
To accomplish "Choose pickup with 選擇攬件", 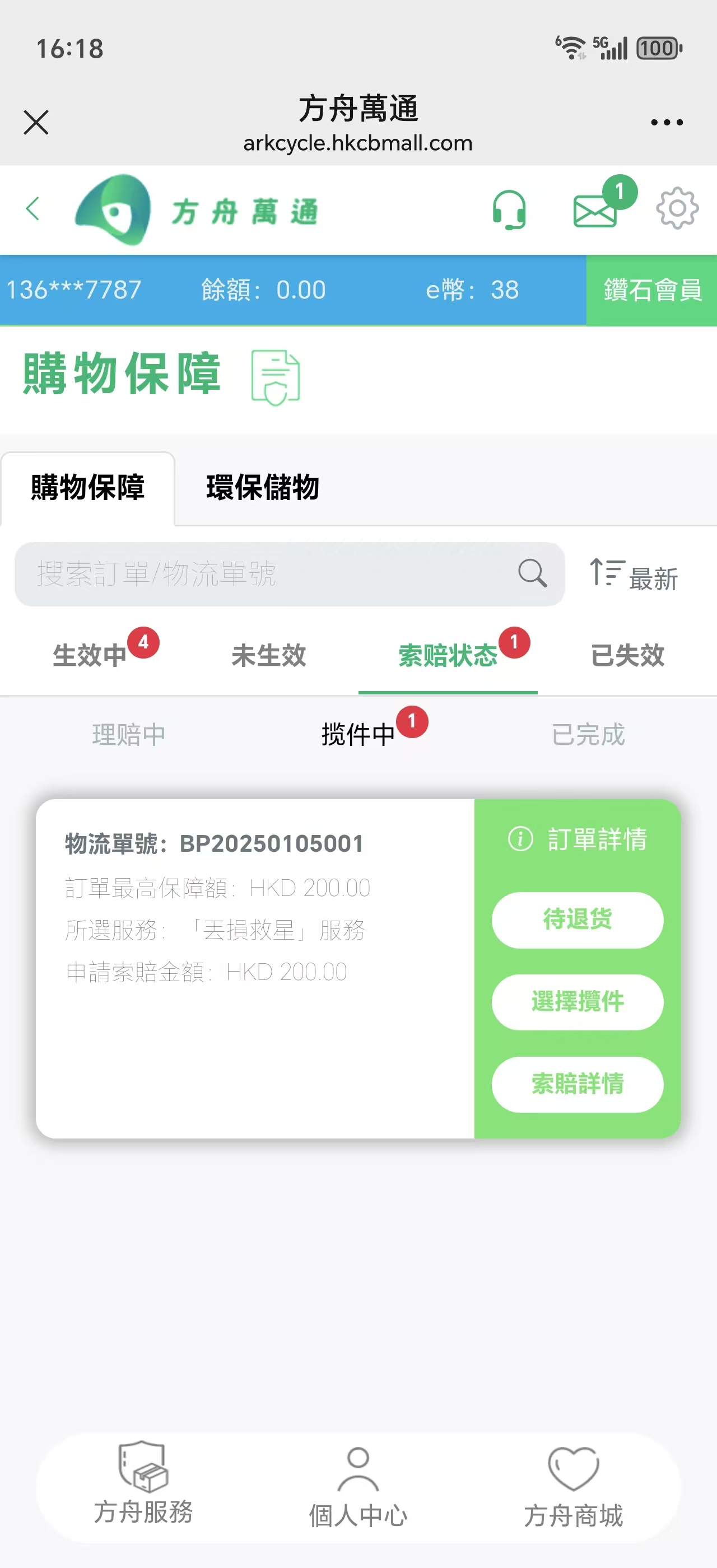I will tap(578, 1002).
